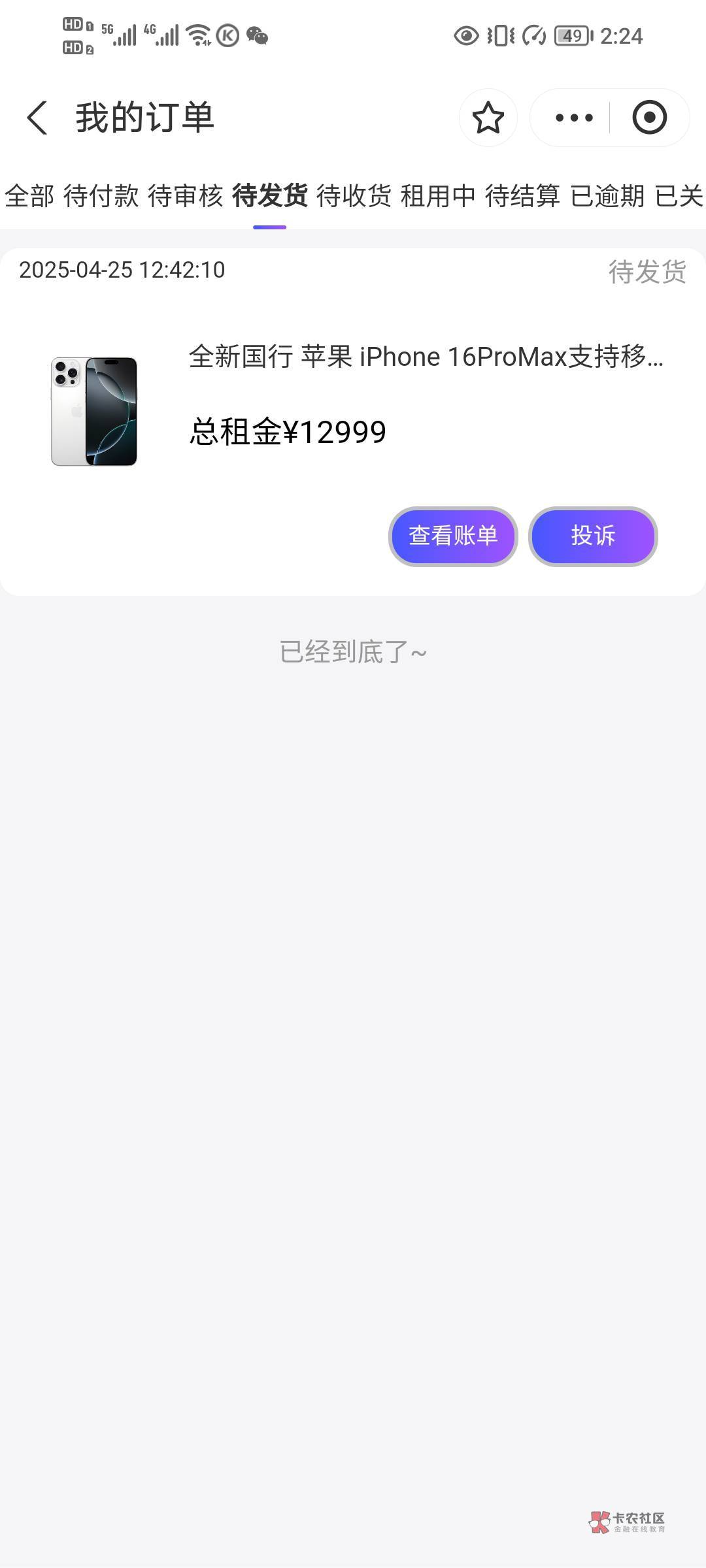Image resolution: width=706 pixels, height=1568 pixels.
Task: Close the mini program via circle icon
Action: (x=649, y=118)
